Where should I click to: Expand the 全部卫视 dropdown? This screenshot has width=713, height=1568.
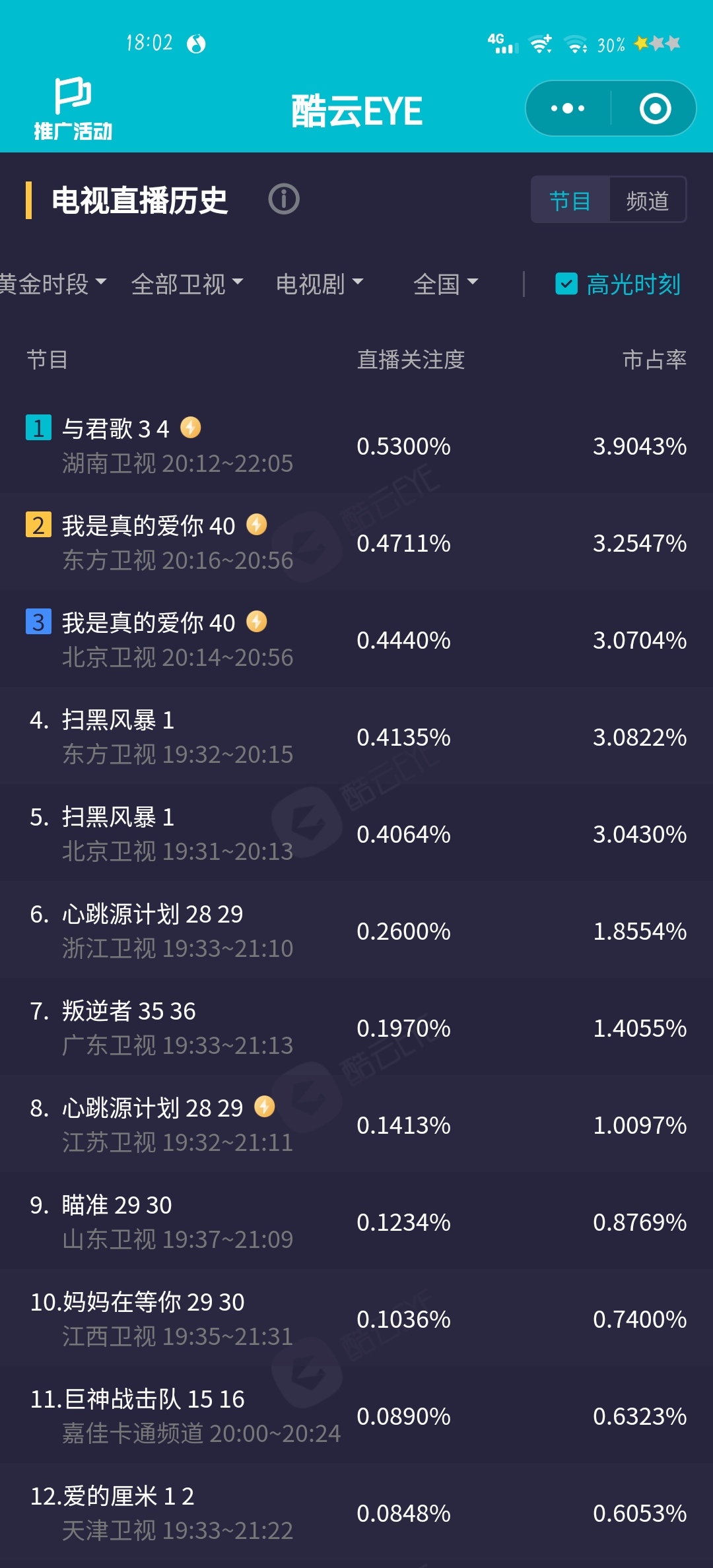point(187,284)
